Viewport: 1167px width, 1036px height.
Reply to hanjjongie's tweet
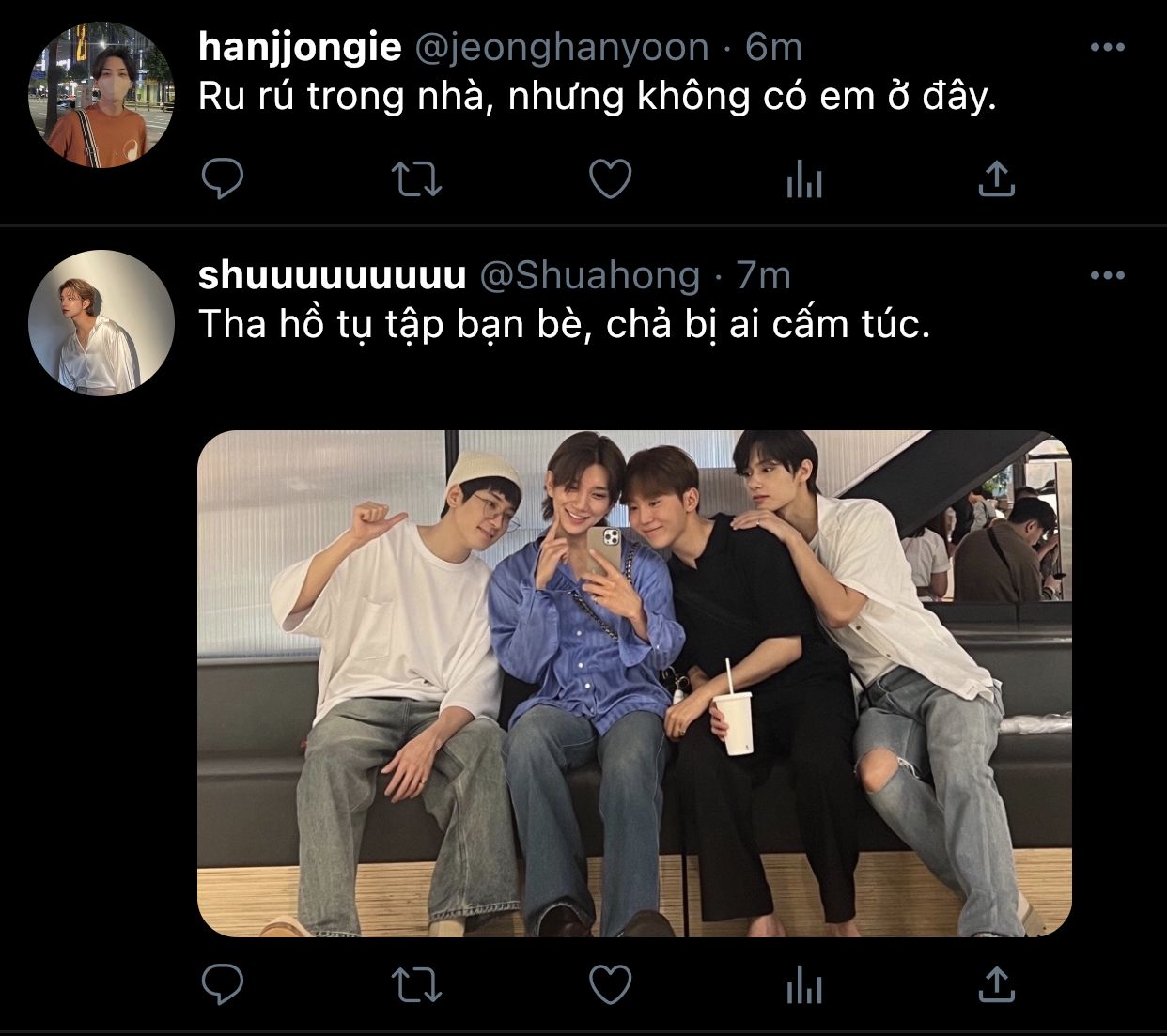[223, 178]
